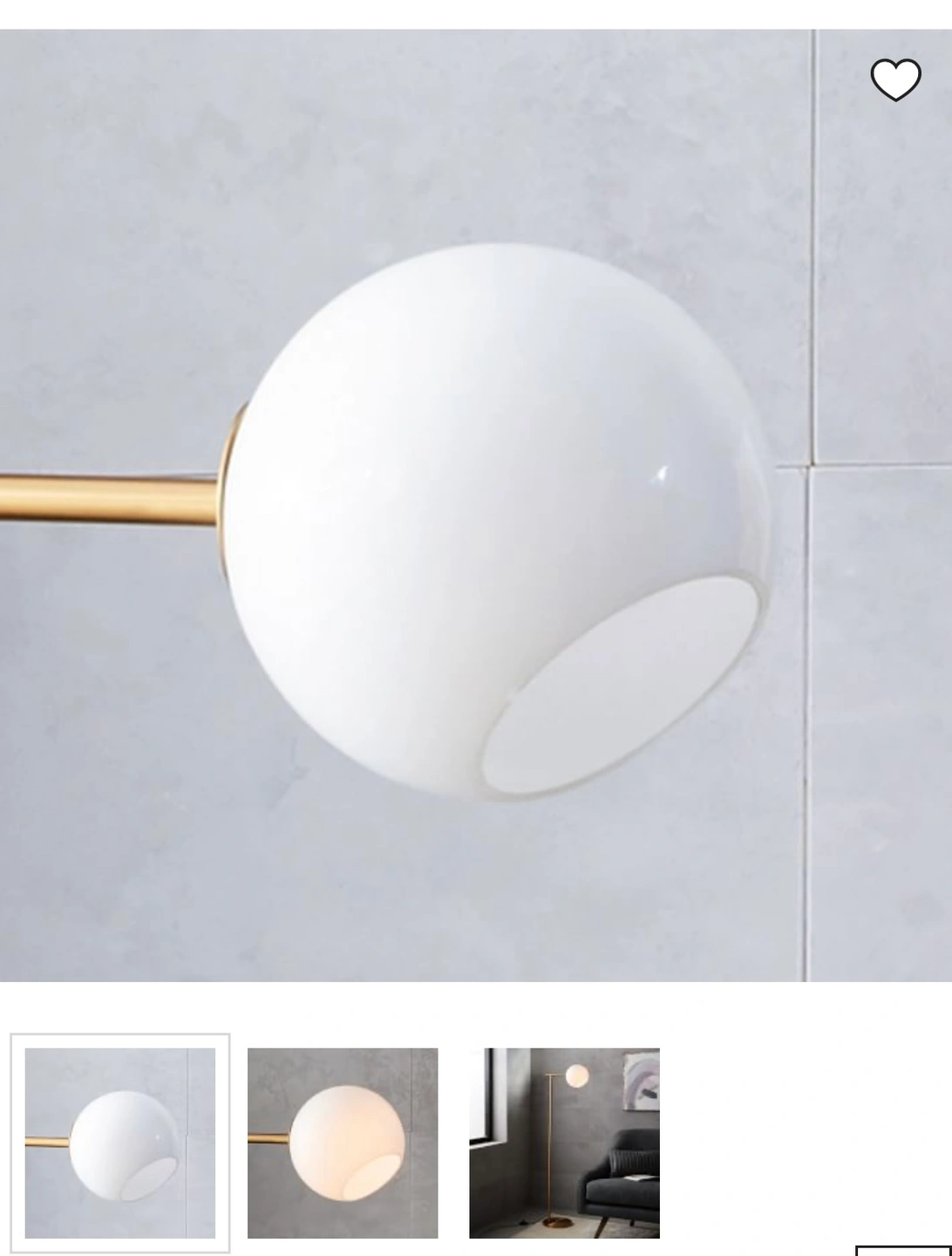Image resolution: width=952 pixels, height=1256 pixels.
Task: Show the floor lamp room scene thumbnail
Action: click(564, 1143)
